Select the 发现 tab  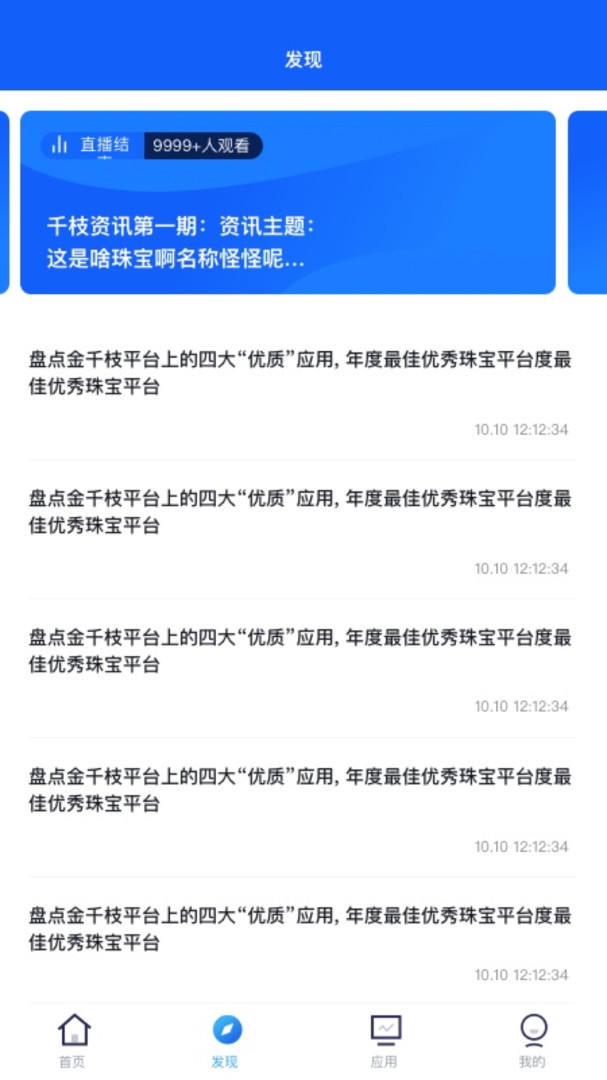pos(226,1040)
